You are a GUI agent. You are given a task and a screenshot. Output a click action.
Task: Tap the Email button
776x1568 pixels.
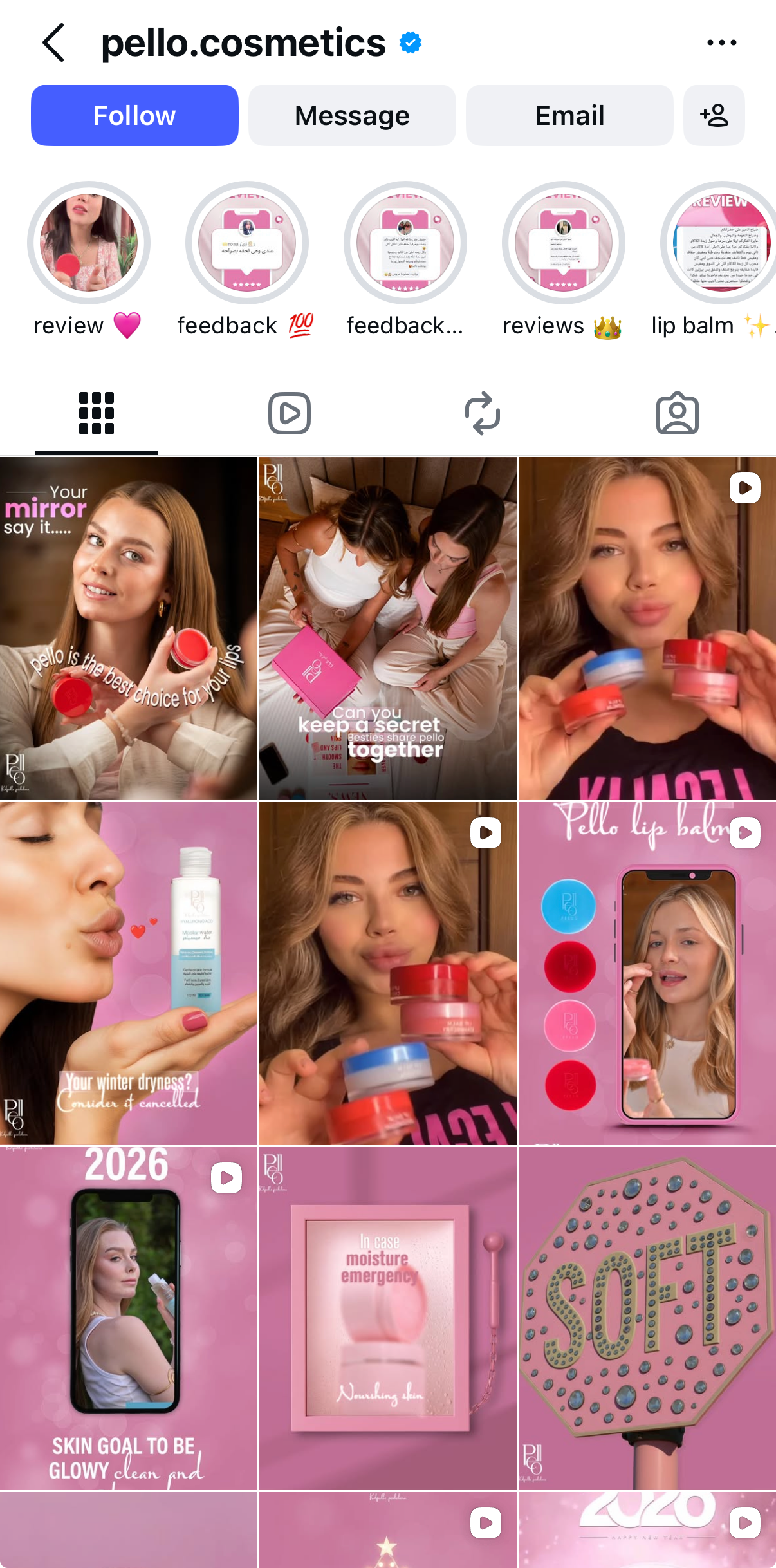tap(569, 116)
